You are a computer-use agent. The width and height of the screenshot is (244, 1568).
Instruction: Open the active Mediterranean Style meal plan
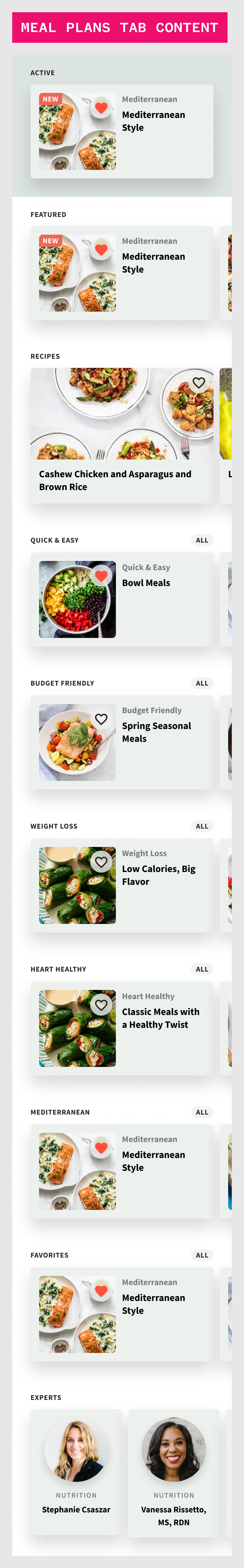click(153, 121)
